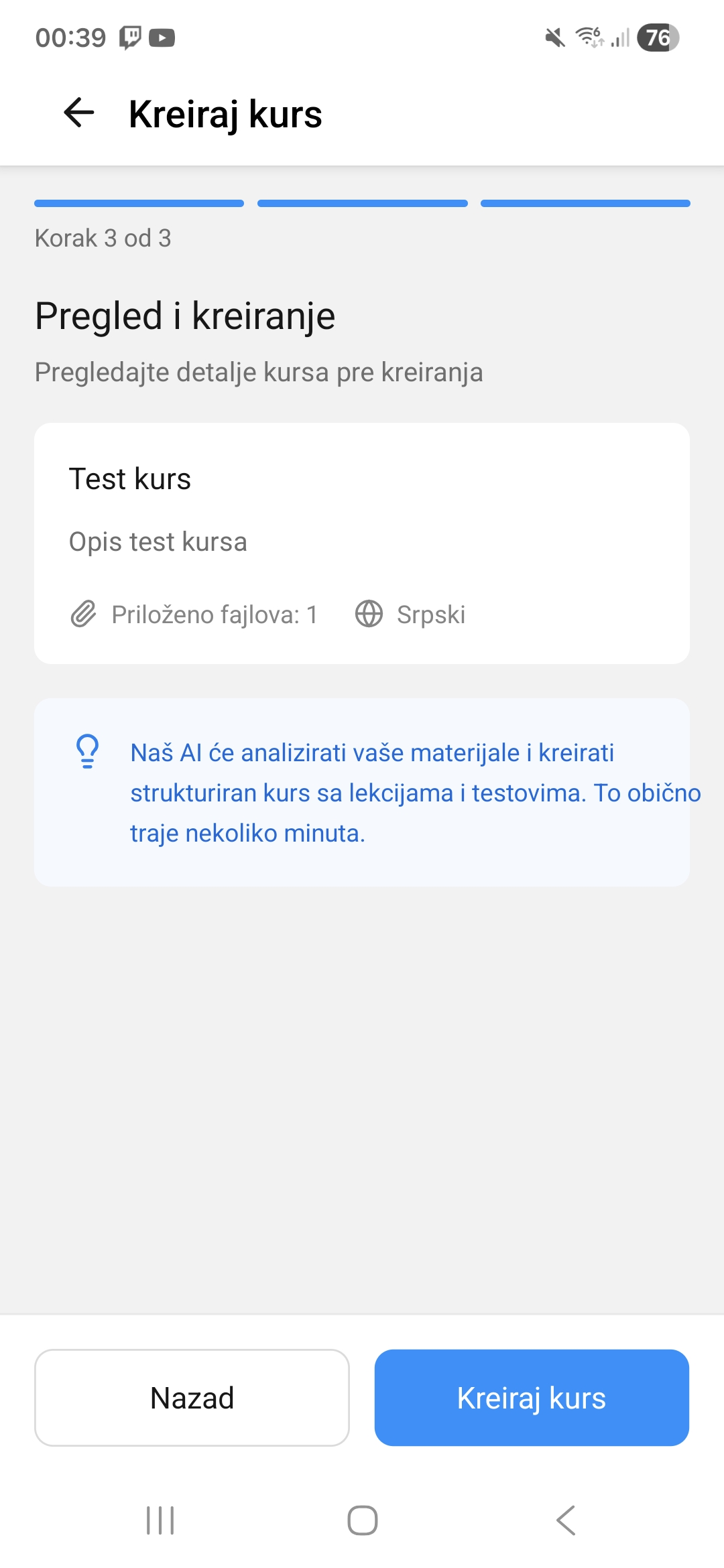The width and height of the screenshot is (724, 1568).
Task: Confirm with the blue Kreiraj kurs button
Action: coord(532,1398)
